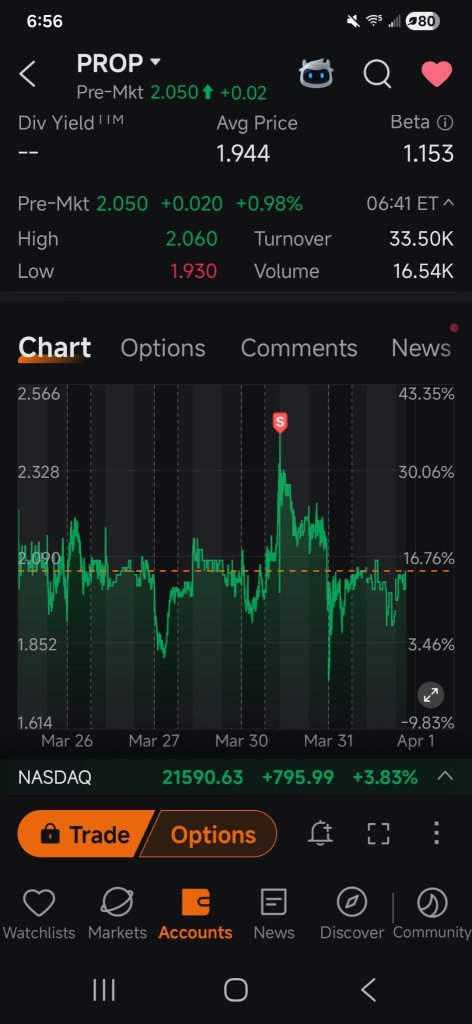Switch to the Options tab

click(x=163, y=348)
